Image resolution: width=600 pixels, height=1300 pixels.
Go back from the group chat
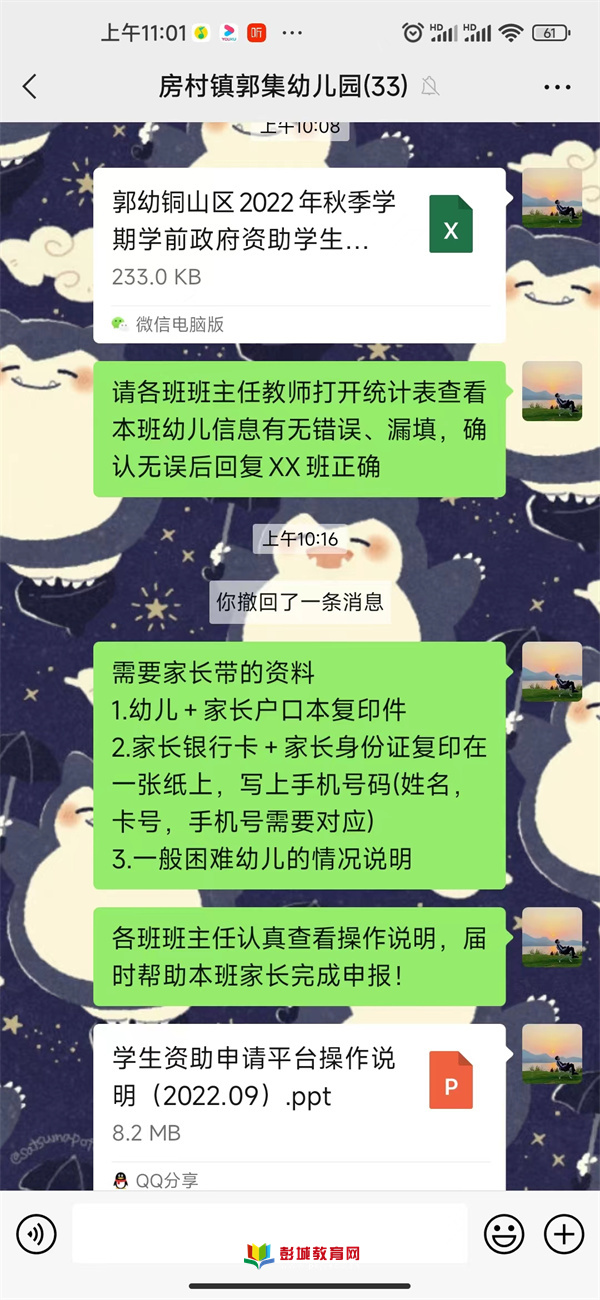click(x=30, y=87)
